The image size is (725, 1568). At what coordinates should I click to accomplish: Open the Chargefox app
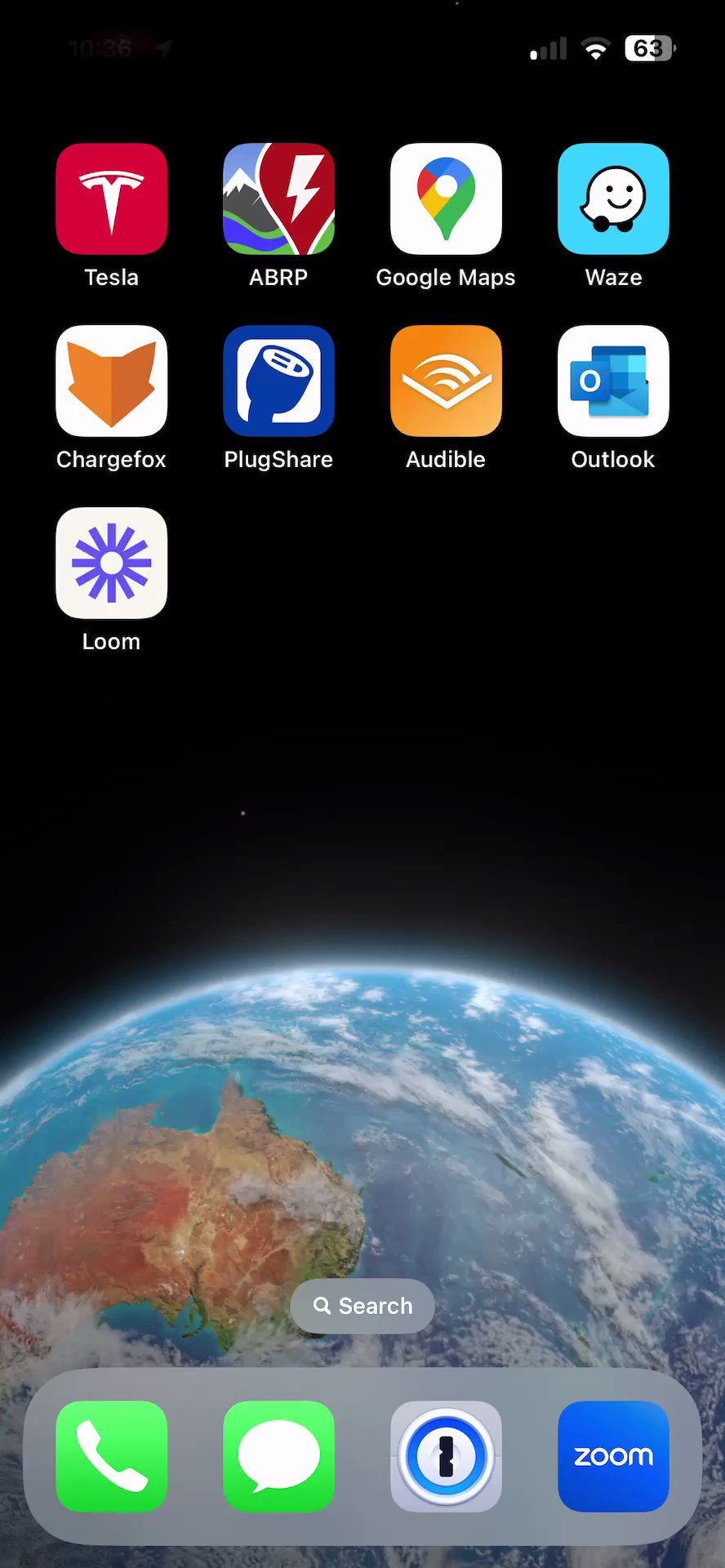coord(112,381)
